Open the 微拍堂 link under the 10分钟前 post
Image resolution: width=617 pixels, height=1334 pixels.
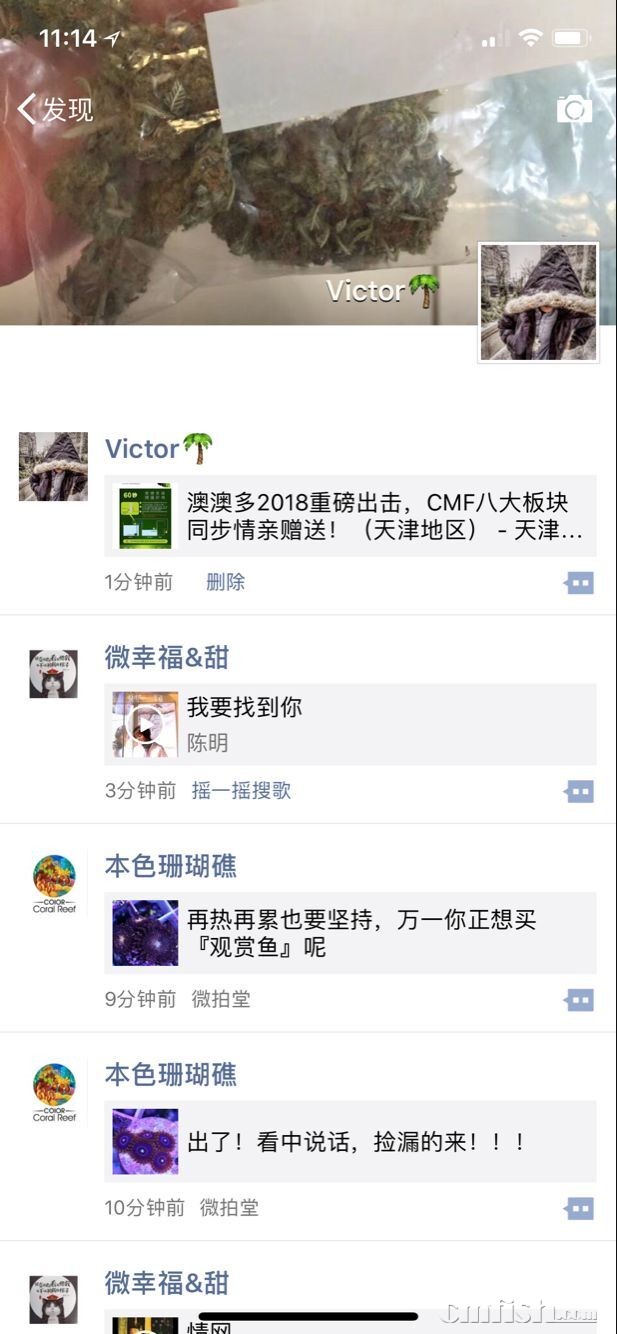point(229,1208)
